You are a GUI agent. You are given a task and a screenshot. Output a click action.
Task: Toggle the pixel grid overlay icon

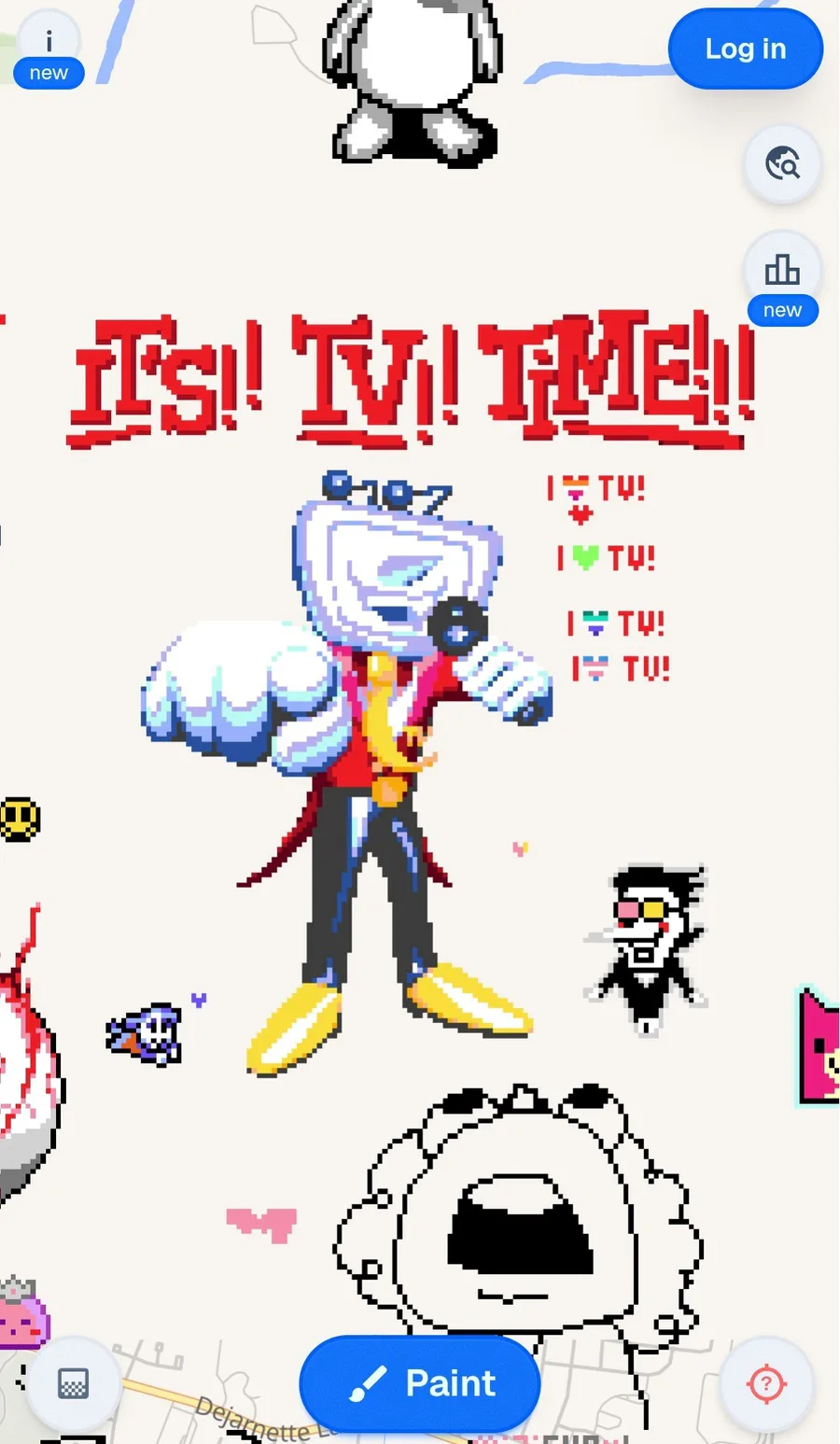tap(73, 1383)
